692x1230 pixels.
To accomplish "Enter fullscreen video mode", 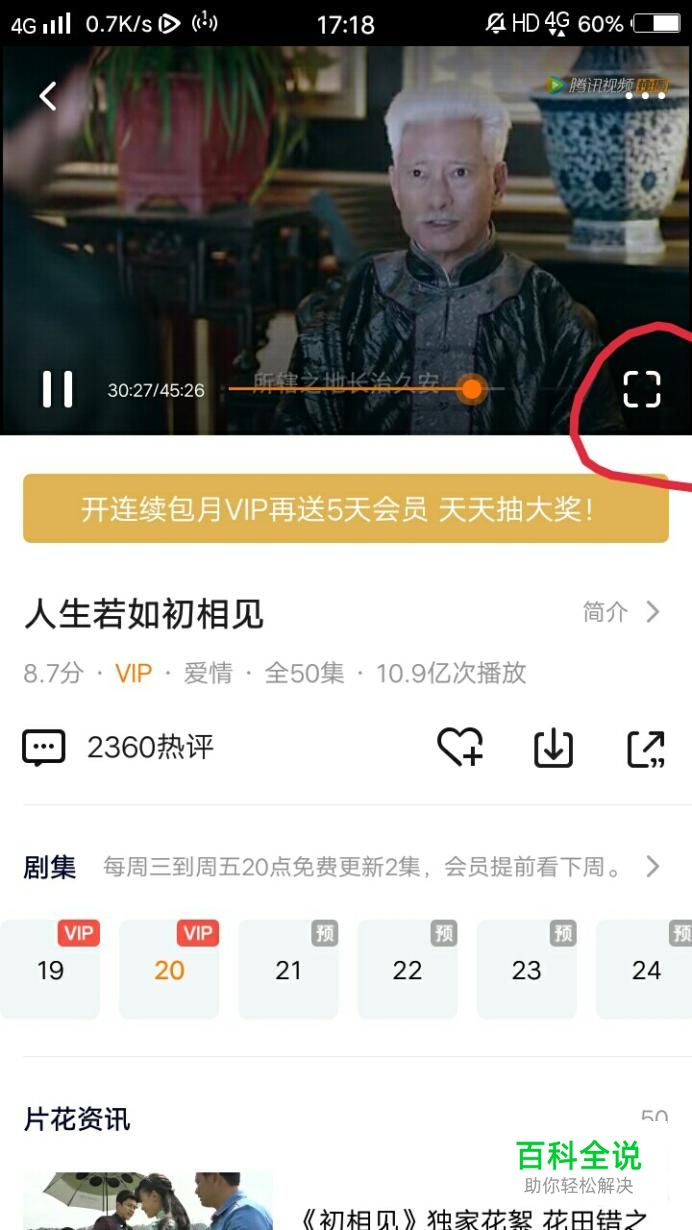I will (x=642, y=389).
